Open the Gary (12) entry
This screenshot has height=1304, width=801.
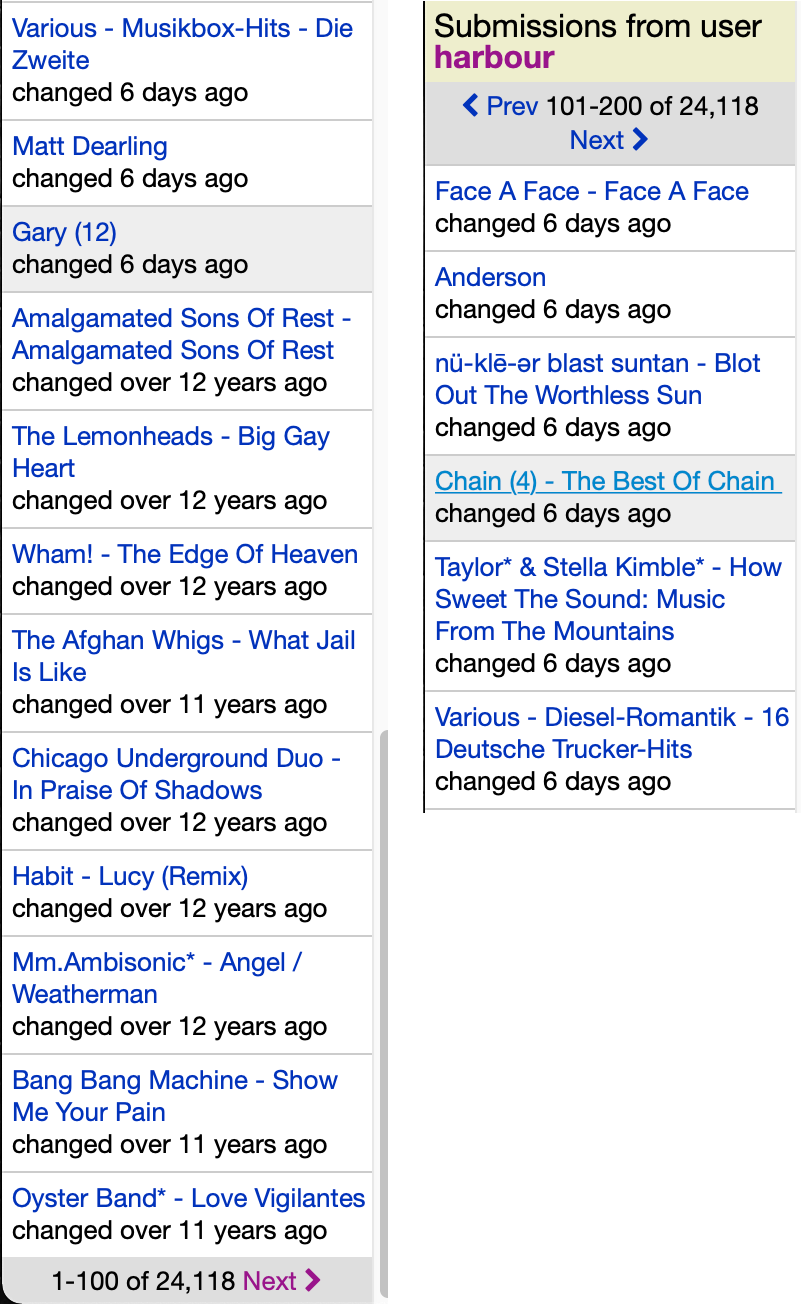(64, 232)
